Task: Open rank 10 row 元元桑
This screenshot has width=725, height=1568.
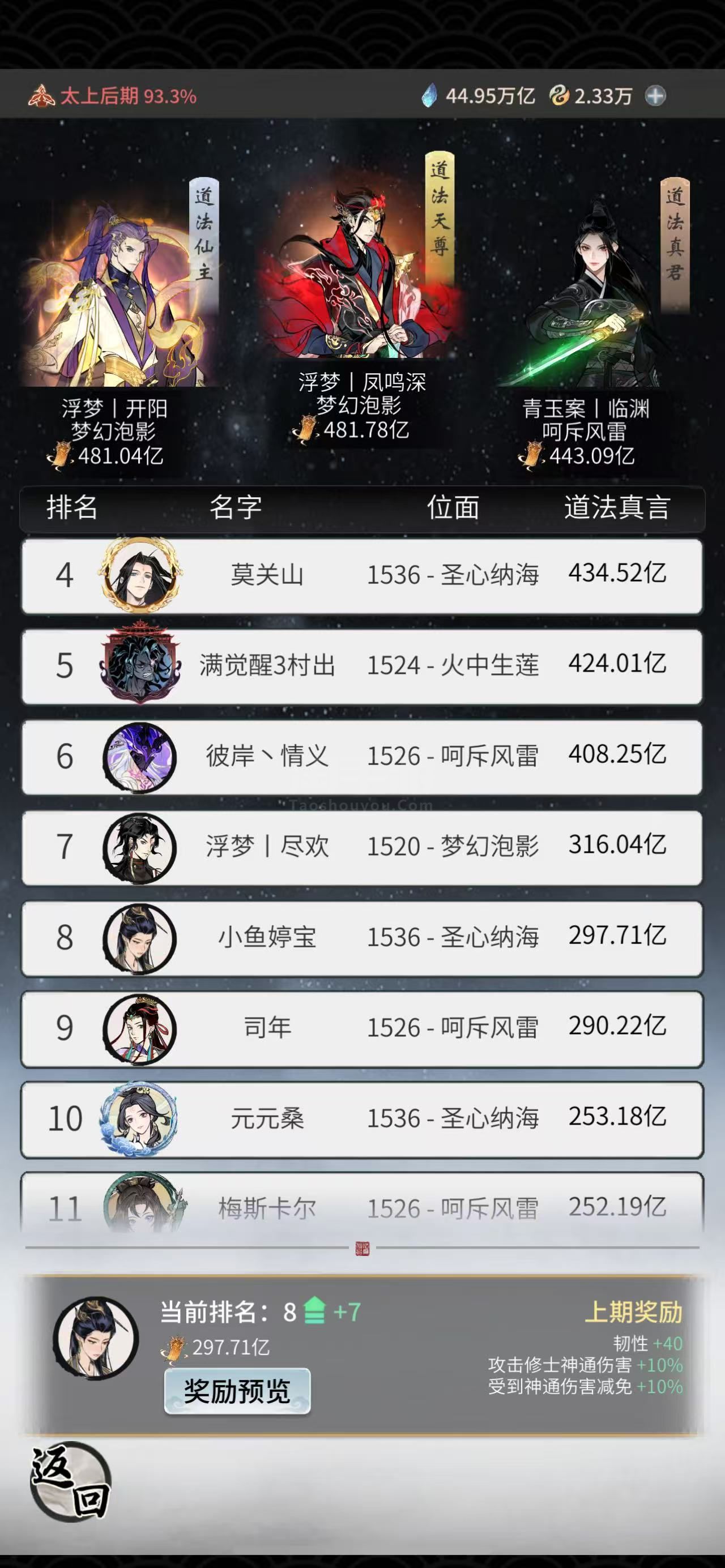Action: pos(361,1120)
